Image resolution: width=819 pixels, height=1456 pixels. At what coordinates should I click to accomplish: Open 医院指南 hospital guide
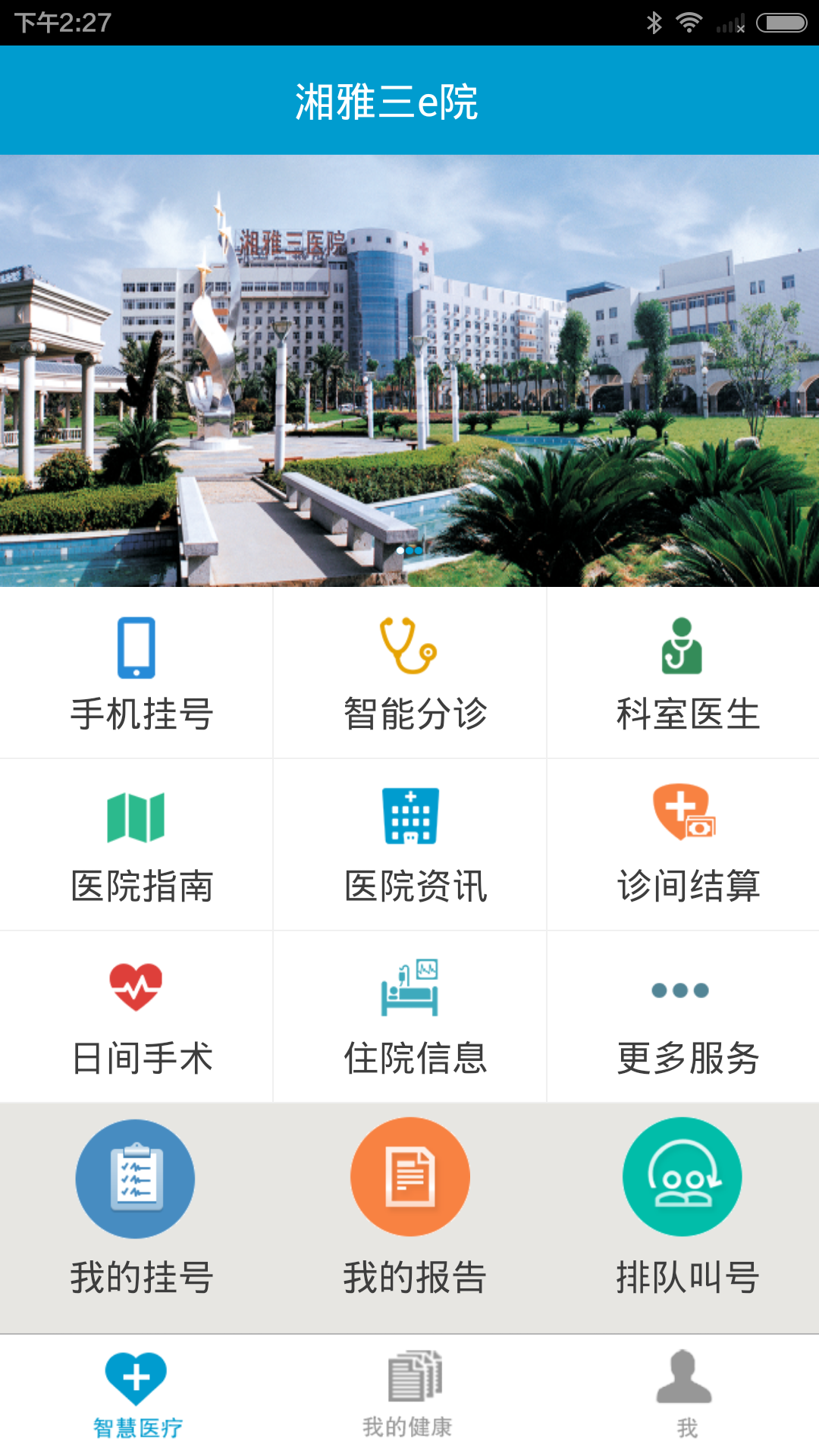(136, 845)
